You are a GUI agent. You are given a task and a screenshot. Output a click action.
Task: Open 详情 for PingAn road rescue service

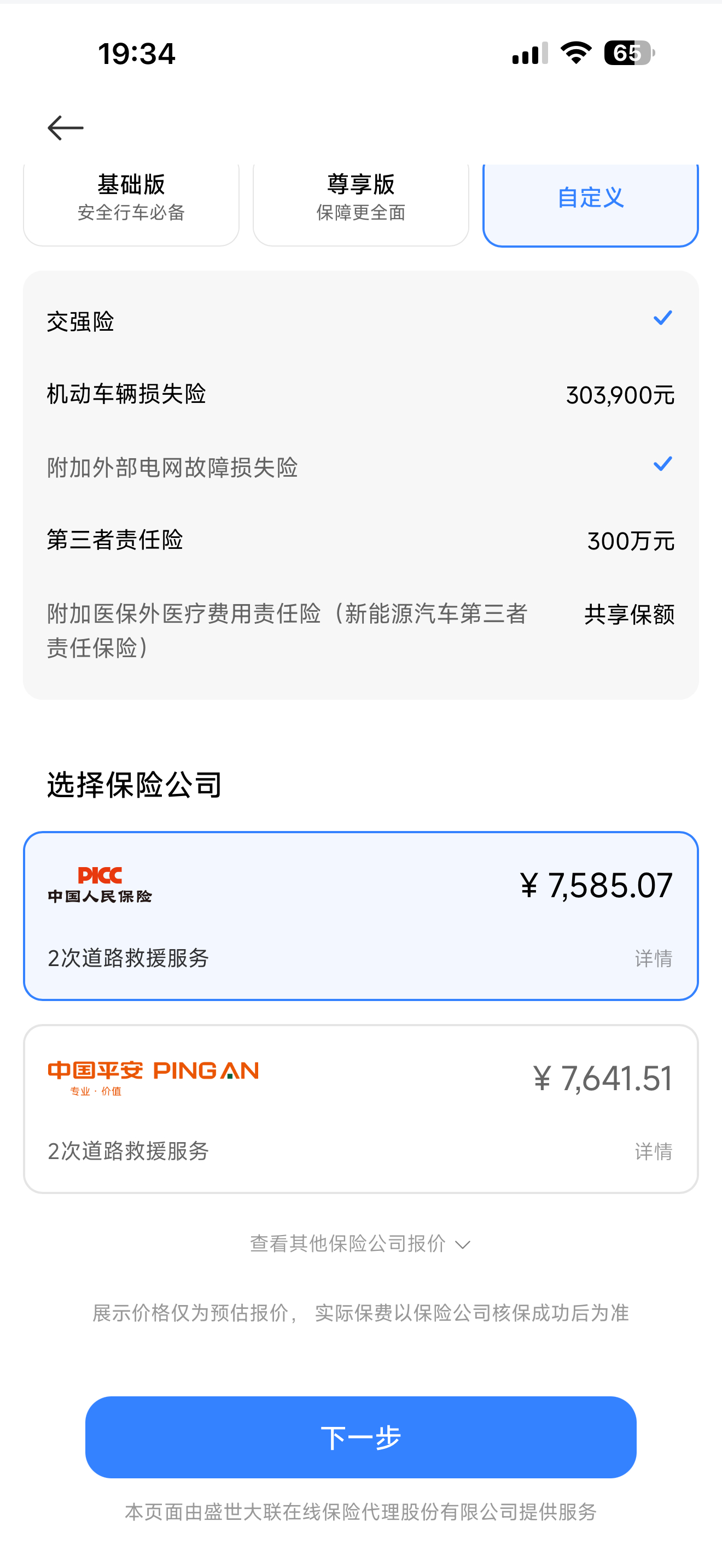(653, 1151)
